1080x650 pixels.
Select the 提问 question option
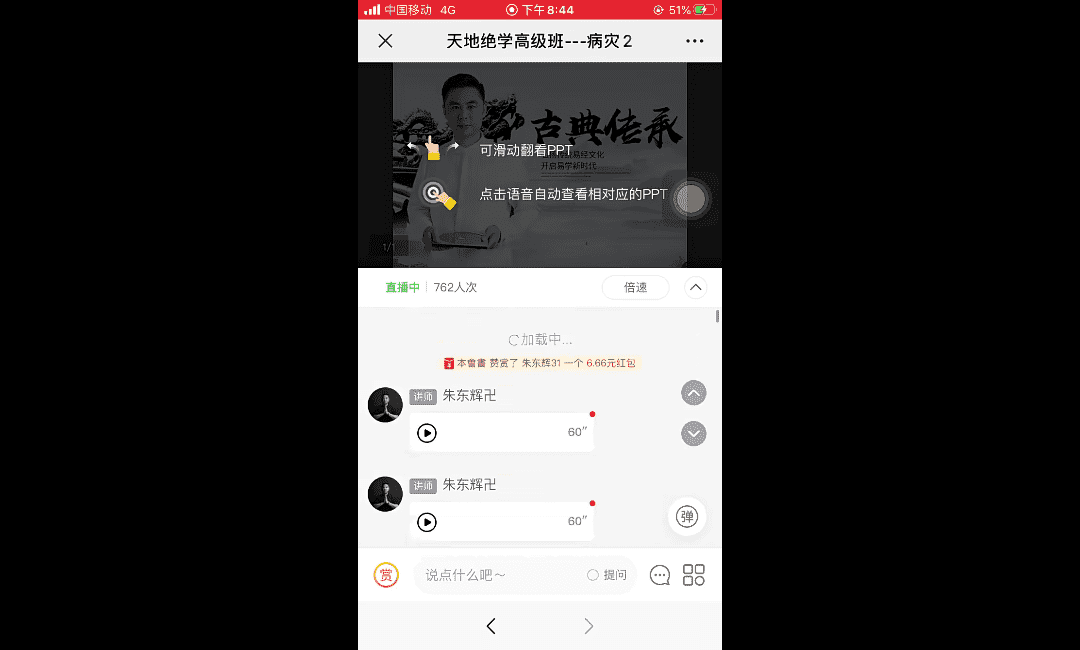point(608,575)
